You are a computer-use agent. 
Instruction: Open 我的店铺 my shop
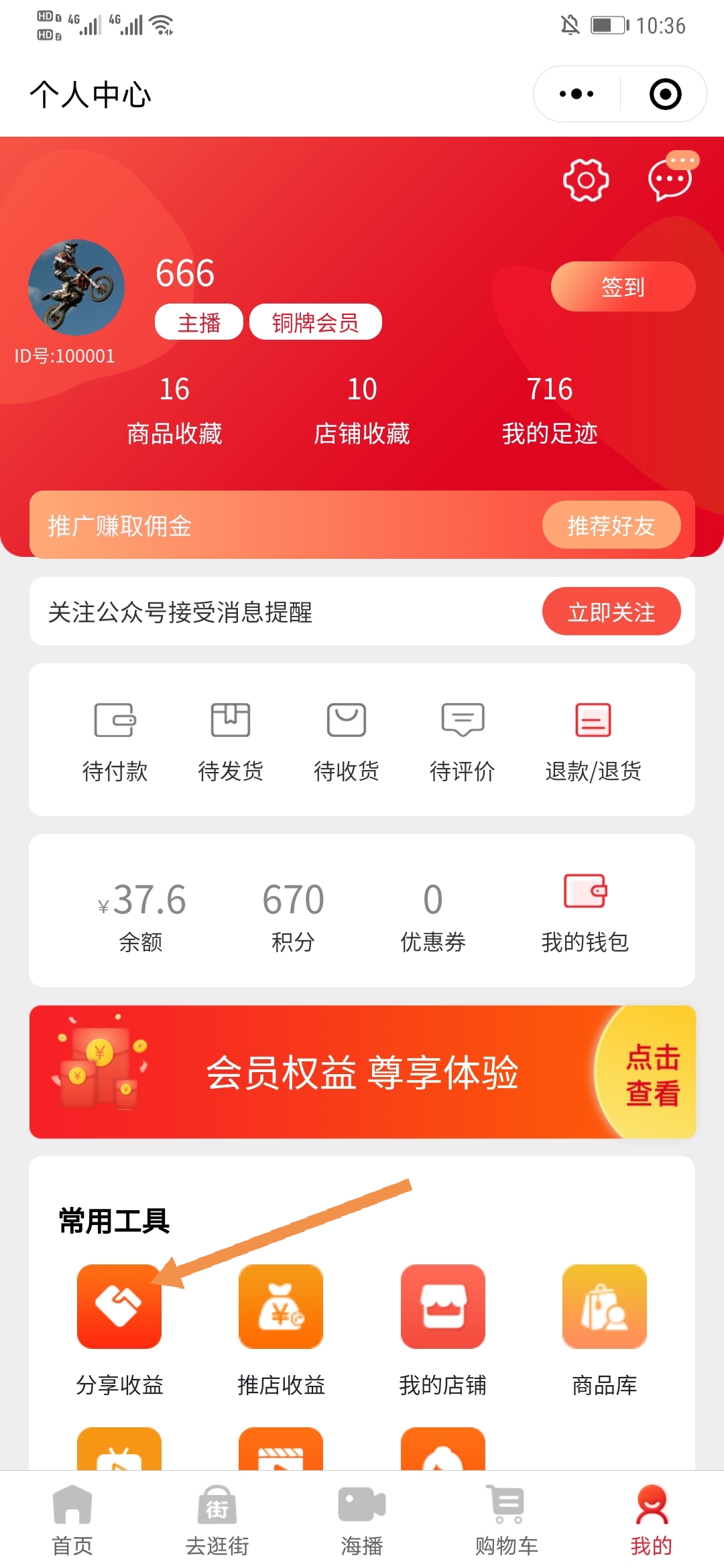click(442, 1330)
